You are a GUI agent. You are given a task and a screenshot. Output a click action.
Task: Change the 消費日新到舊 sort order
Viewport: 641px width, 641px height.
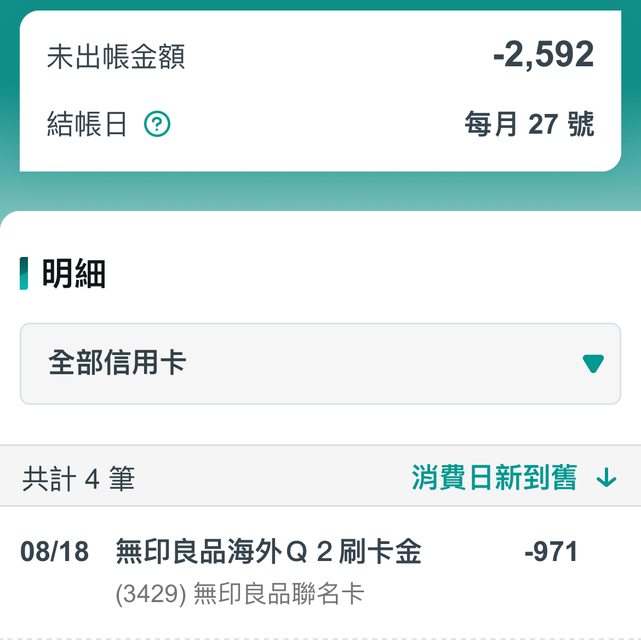514,478
